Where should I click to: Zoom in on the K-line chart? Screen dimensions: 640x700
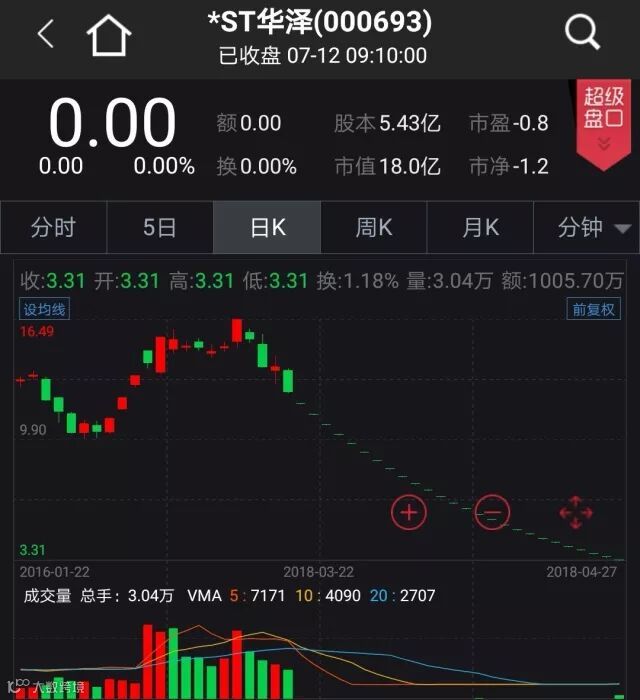pyautogui.click(x=408, y=513)
